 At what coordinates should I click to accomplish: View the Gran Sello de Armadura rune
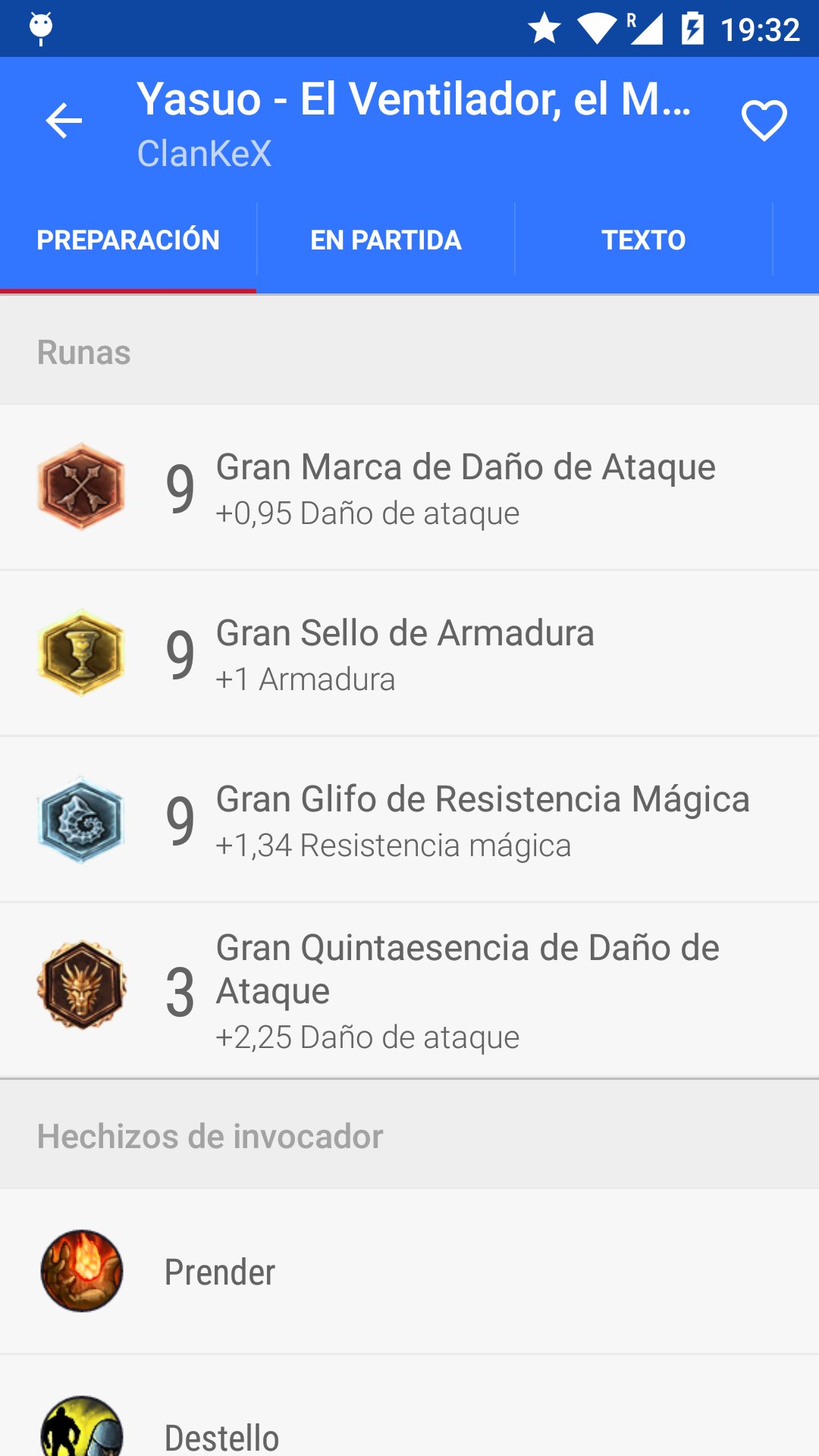(409, 654)
